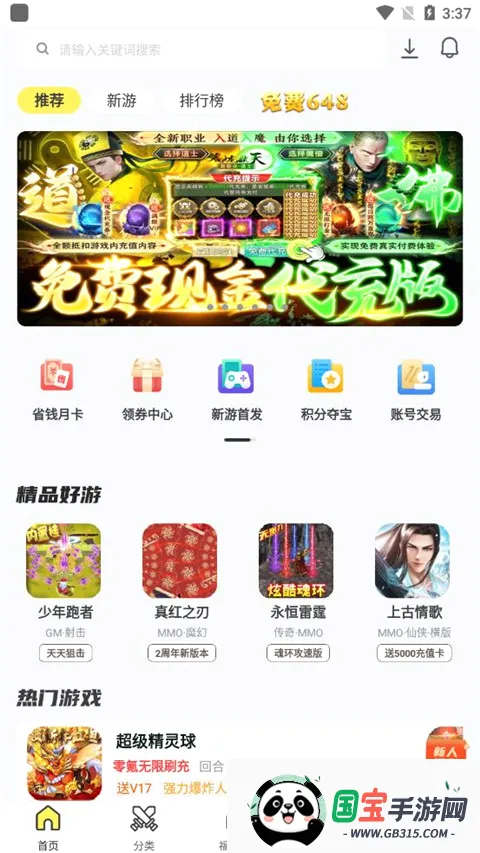This screenshot has height=853, width=480.
Task: Open 新游首发
Action: 236,390
